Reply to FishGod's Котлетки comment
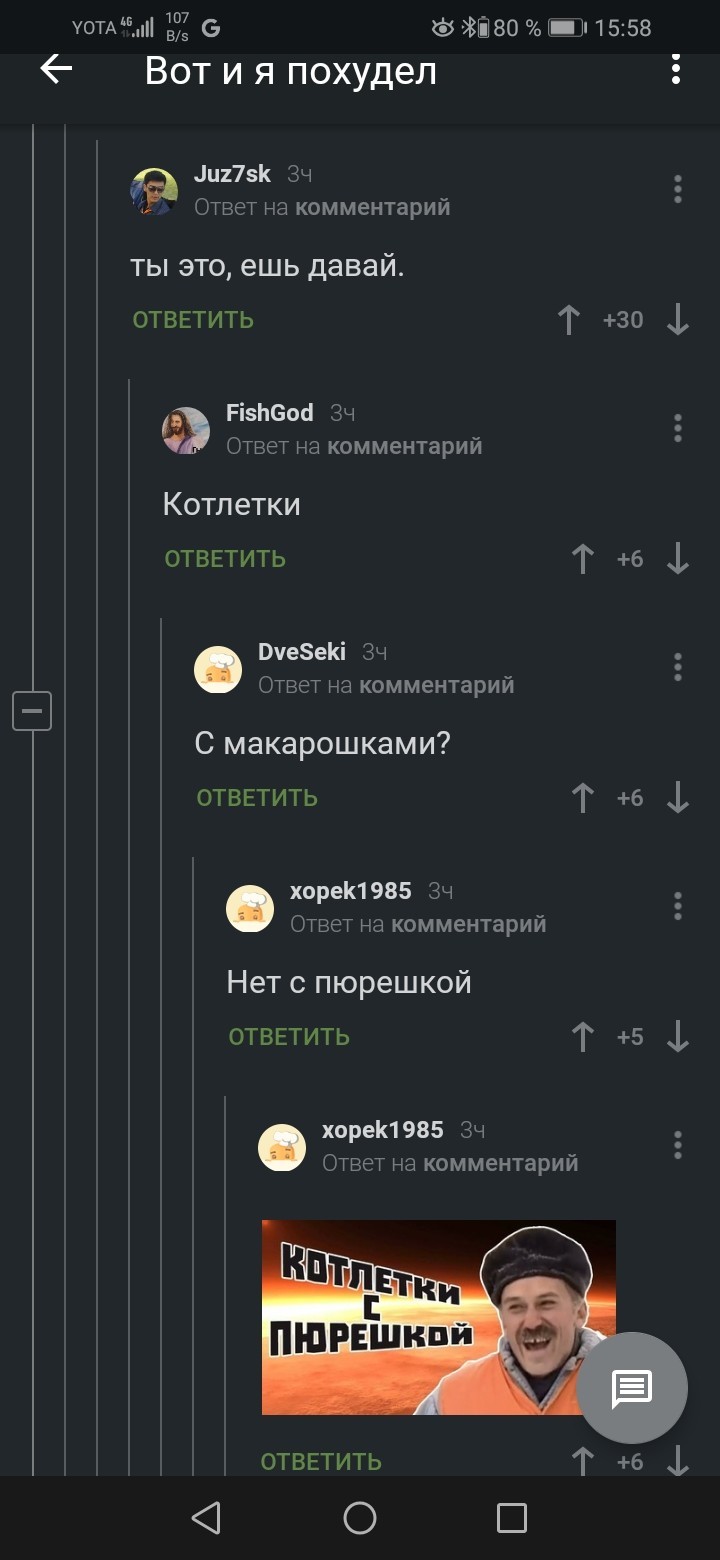720x1560 pixels. [225, 559]
